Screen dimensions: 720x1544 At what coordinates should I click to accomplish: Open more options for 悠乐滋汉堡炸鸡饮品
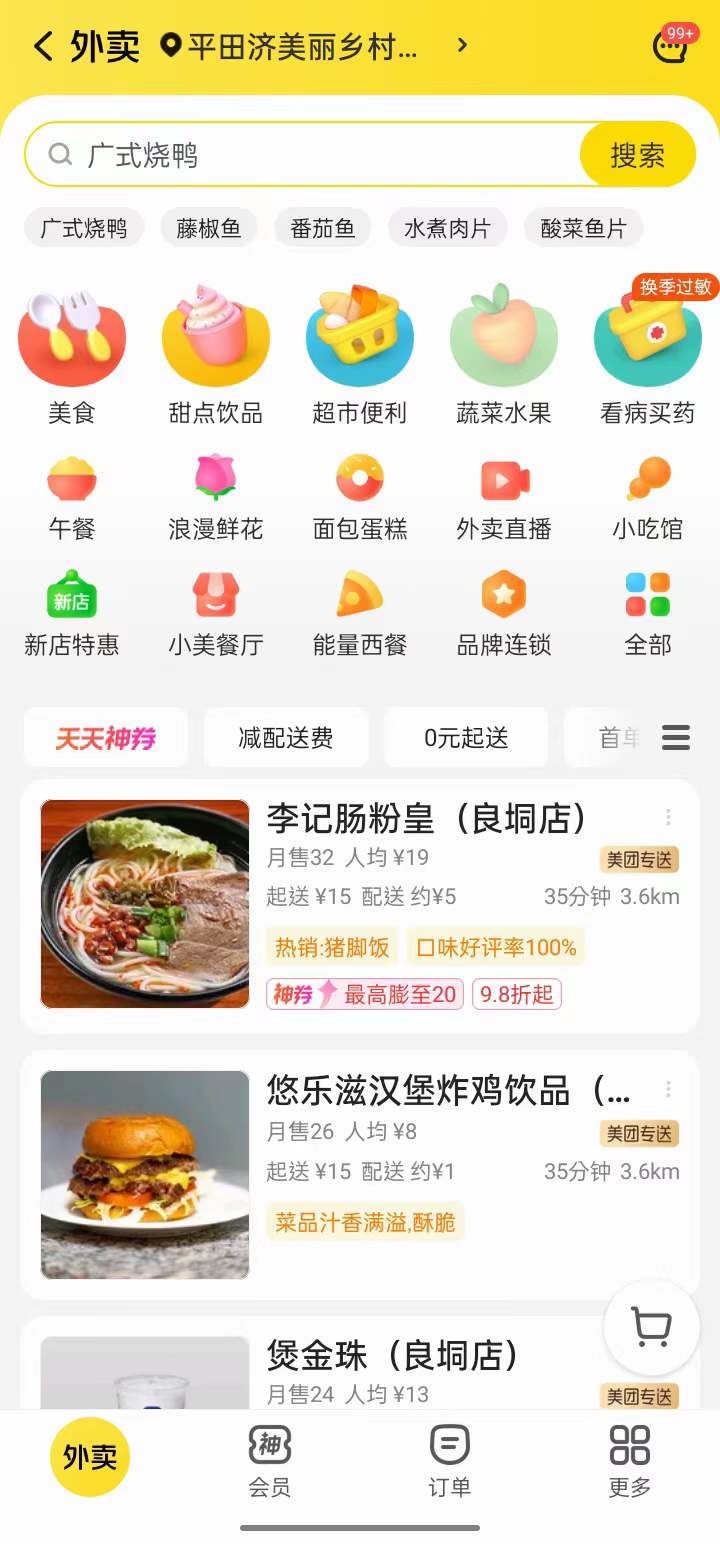(x=668, y=1089)
